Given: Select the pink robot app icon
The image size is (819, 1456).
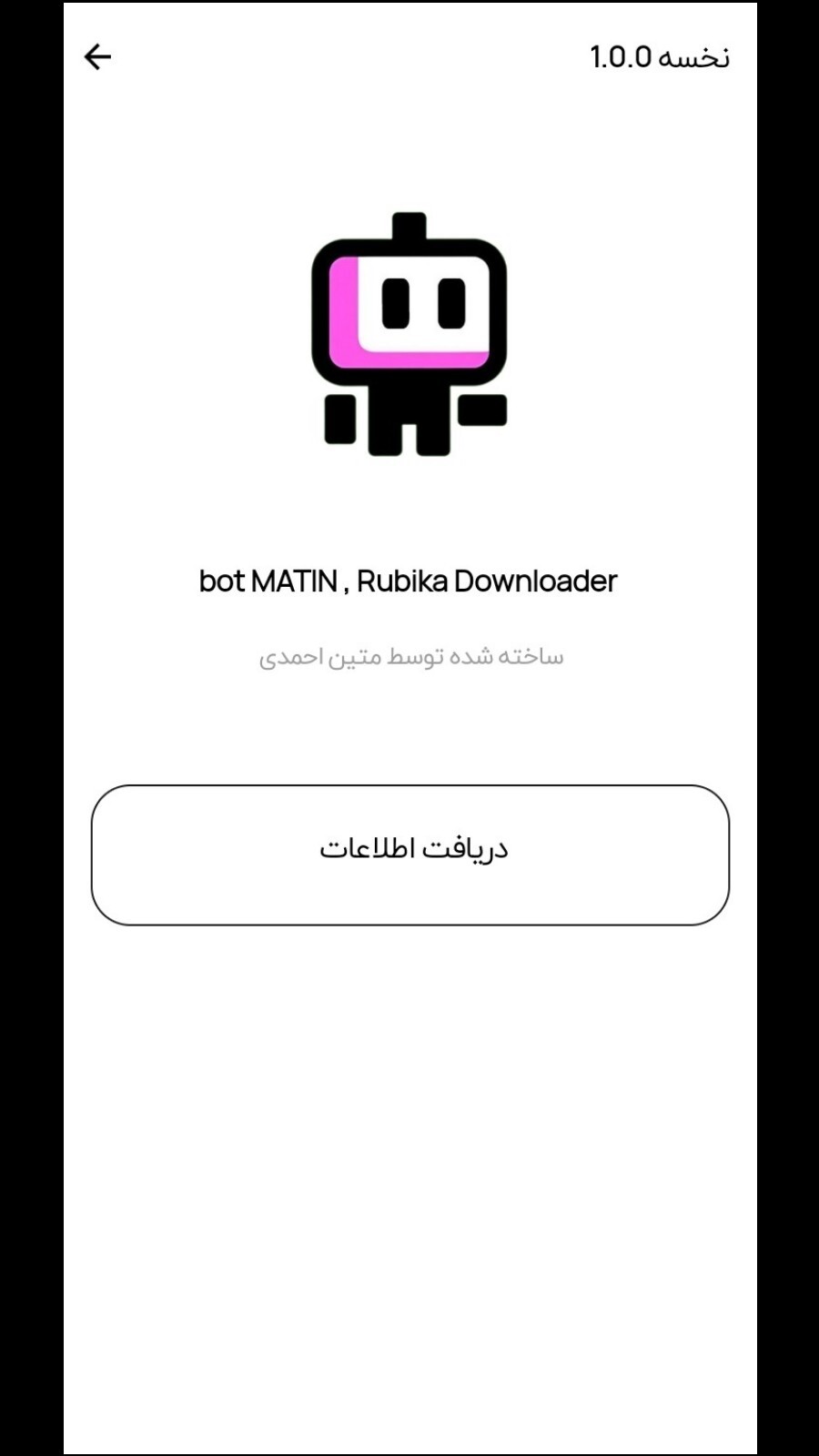Looking at the screenshot, I should click(411, 337).
